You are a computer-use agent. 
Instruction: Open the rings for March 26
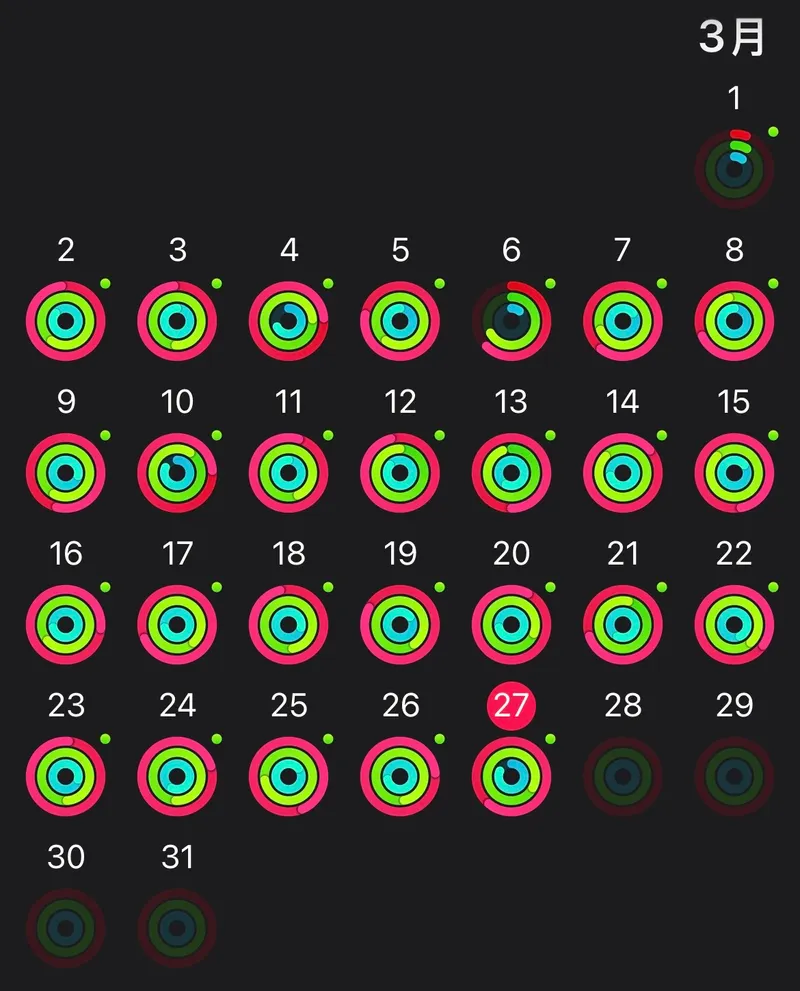tap(400, 777)
